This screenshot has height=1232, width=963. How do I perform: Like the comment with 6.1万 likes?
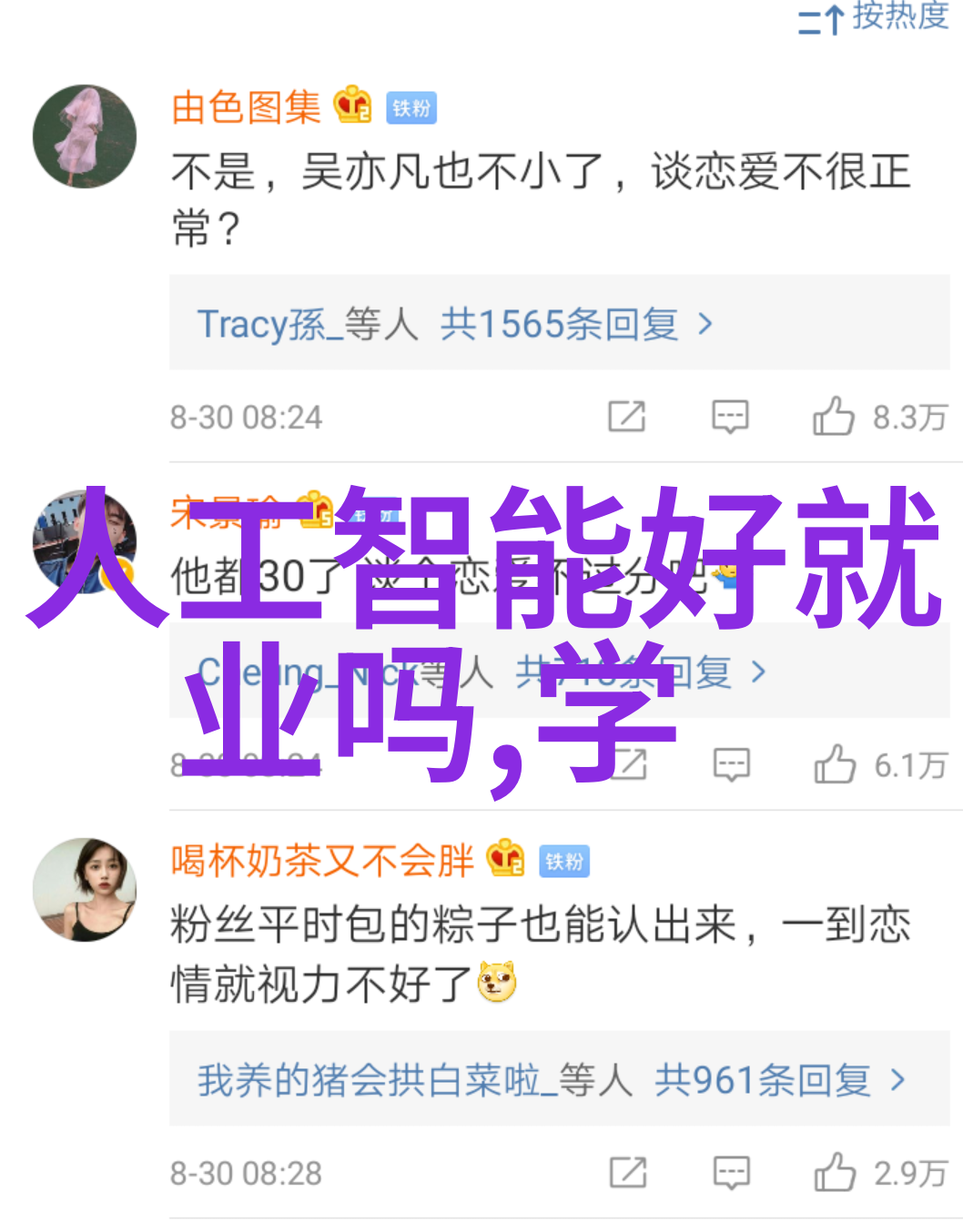click(x=835, y=764)
